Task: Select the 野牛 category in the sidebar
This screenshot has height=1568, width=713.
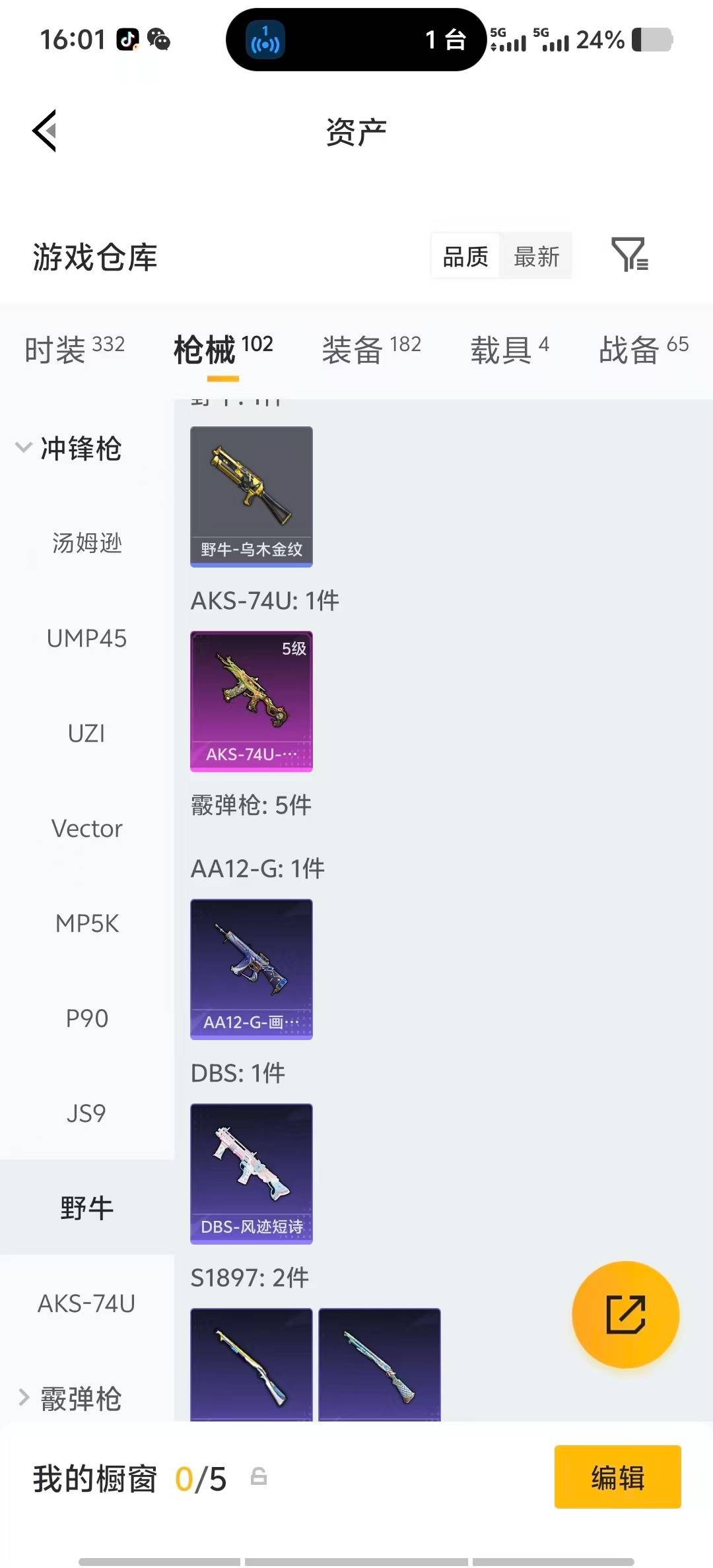Action: point(86,1206)
